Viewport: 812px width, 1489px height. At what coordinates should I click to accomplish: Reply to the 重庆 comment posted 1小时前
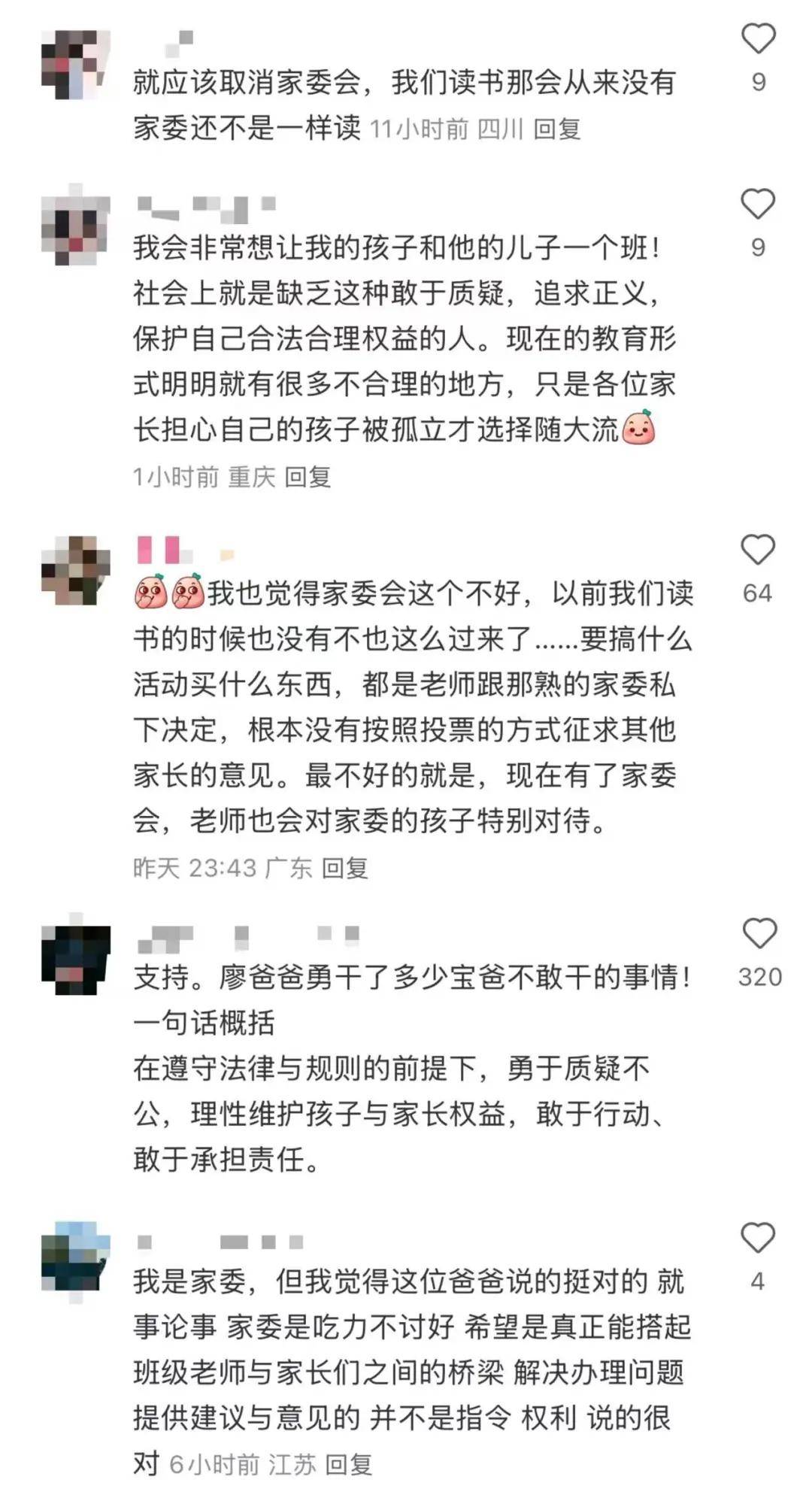[x=308, y=476]
